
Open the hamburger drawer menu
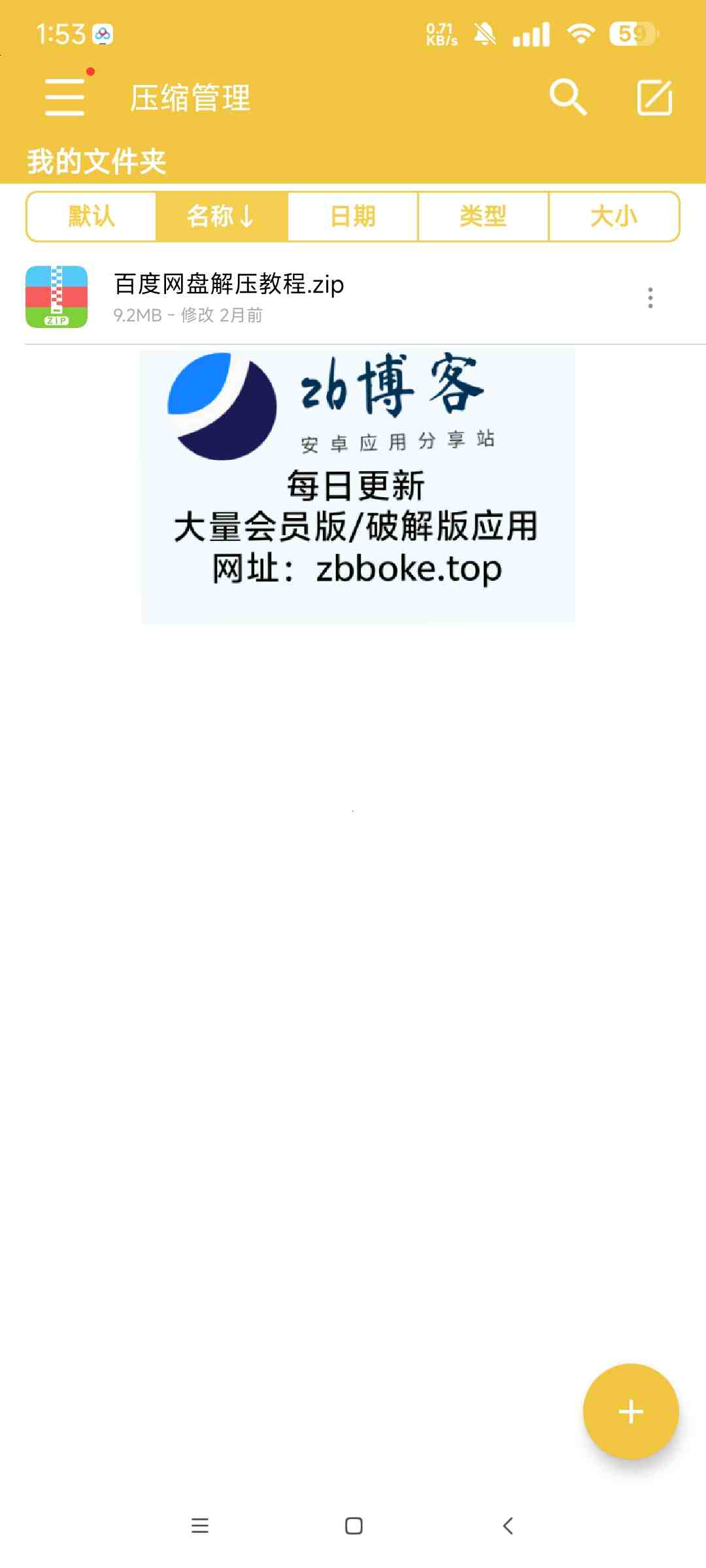point(65,97)
